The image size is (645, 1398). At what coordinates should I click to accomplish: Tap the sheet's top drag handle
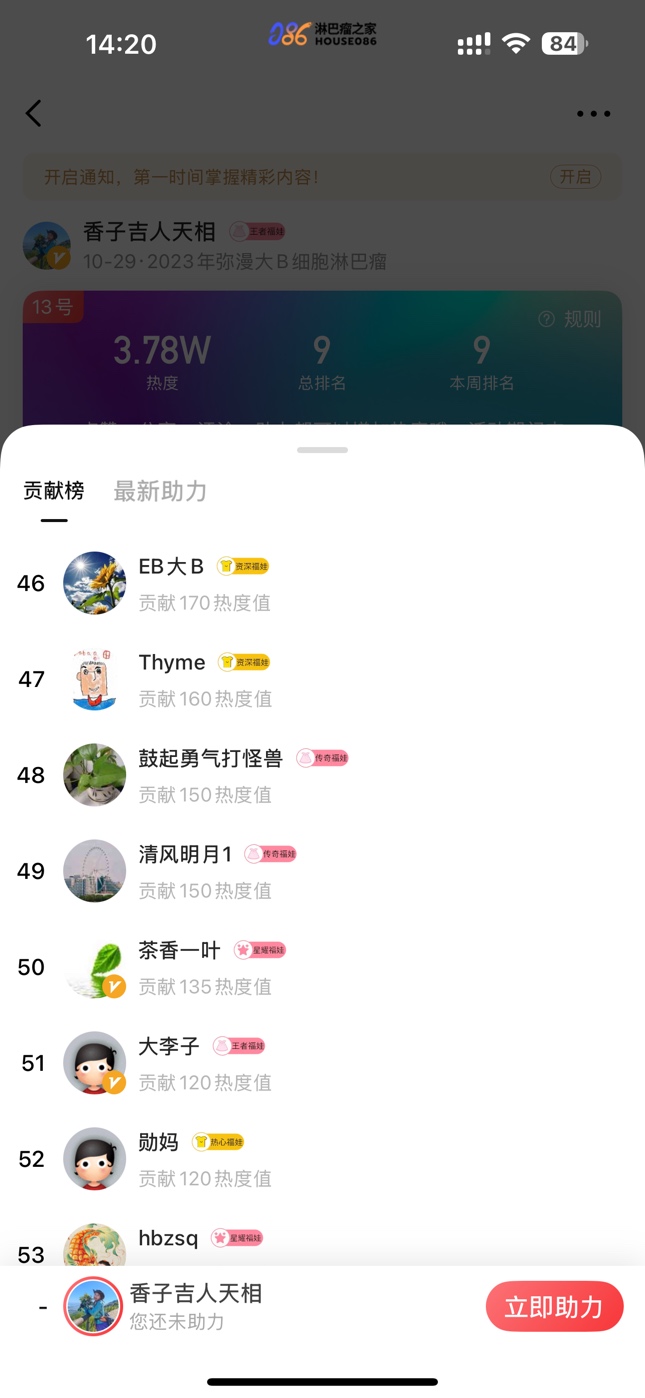click(322, 450)
